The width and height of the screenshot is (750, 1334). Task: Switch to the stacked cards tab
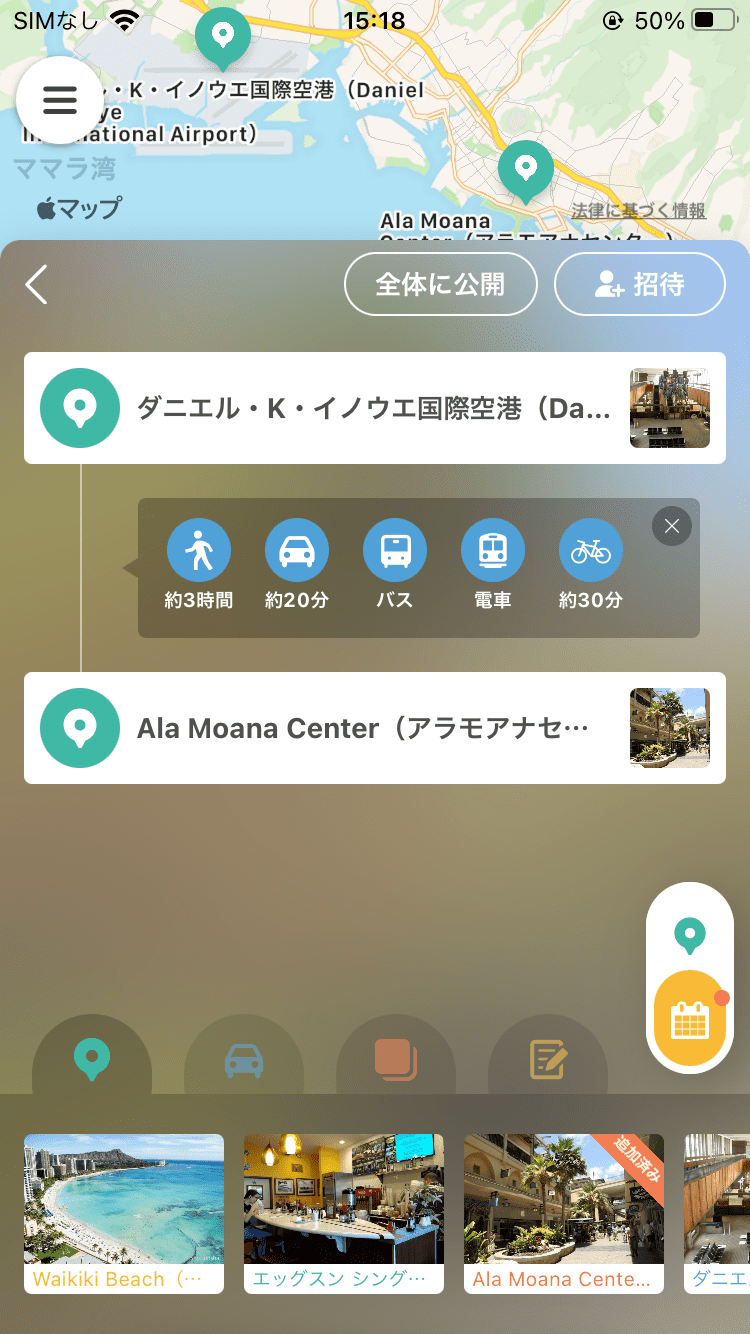tap(396, 1060)
